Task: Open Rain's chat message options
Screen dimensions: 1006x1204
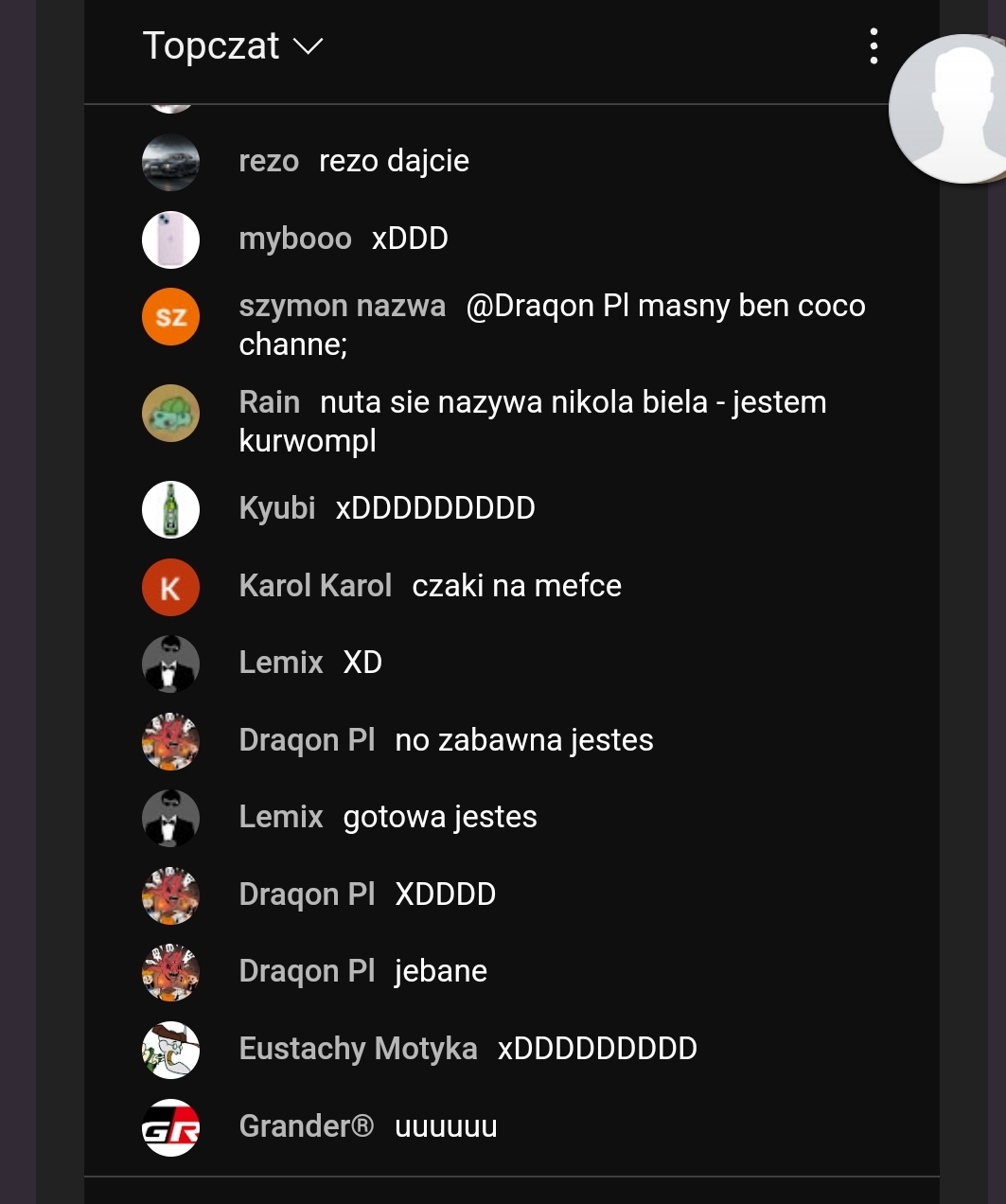Action: click(x=532, y=420)
